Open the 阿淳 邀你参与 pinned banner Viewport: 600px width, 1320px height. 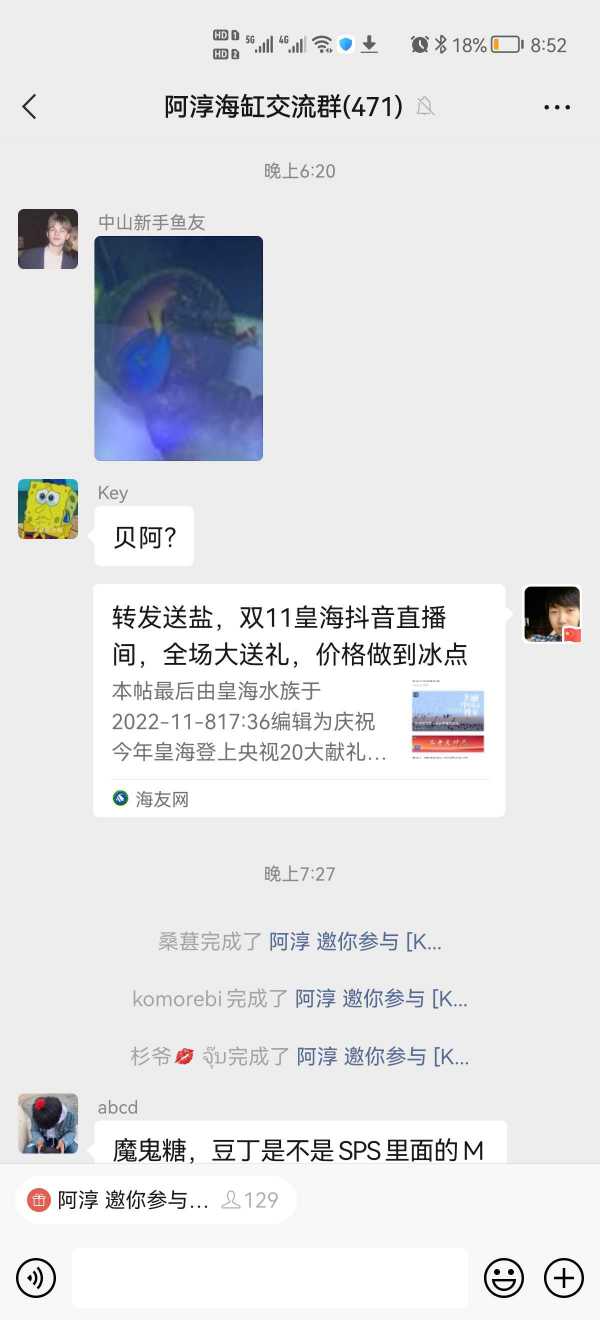[x=155, y=1200]
